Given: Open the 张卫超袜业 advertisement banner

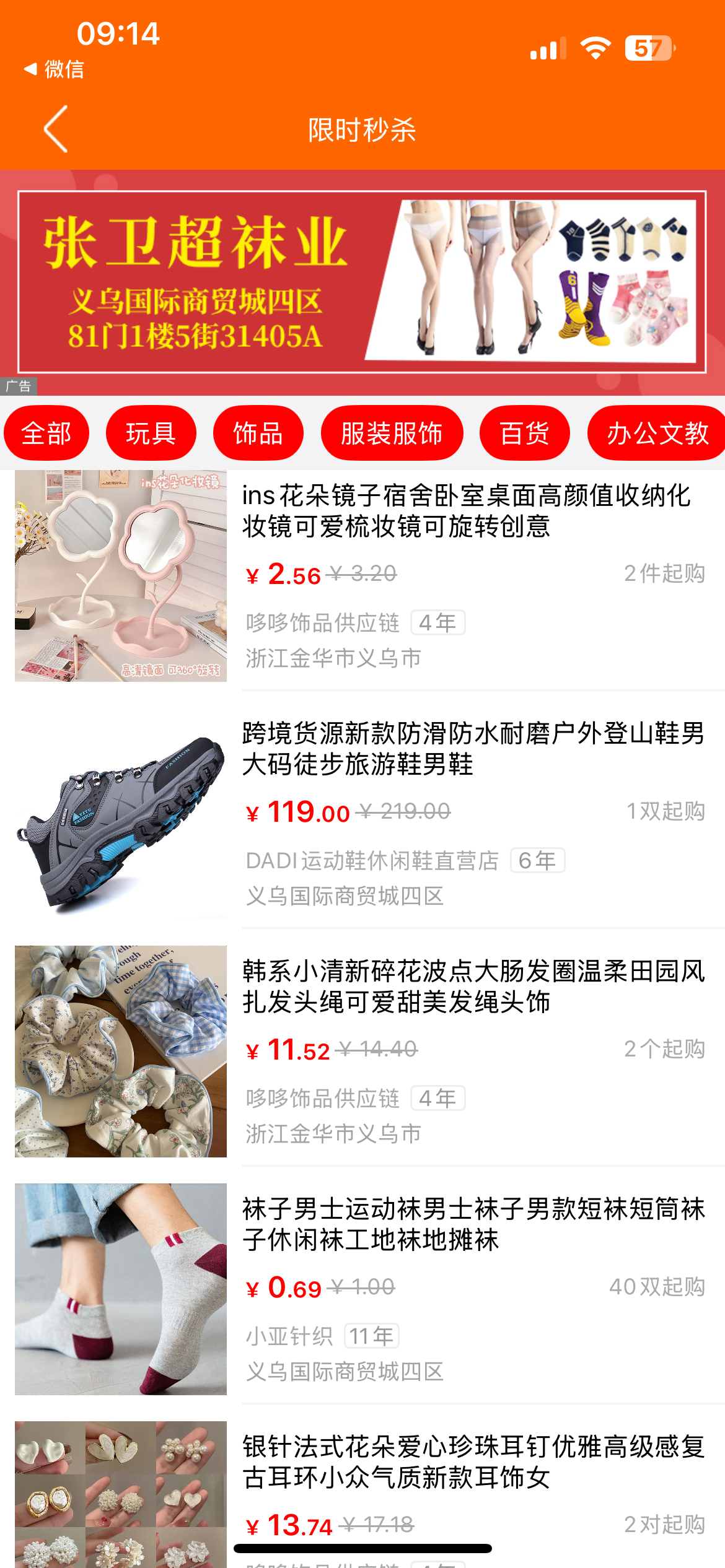Looking at the screenshot, I should point(362,279).
